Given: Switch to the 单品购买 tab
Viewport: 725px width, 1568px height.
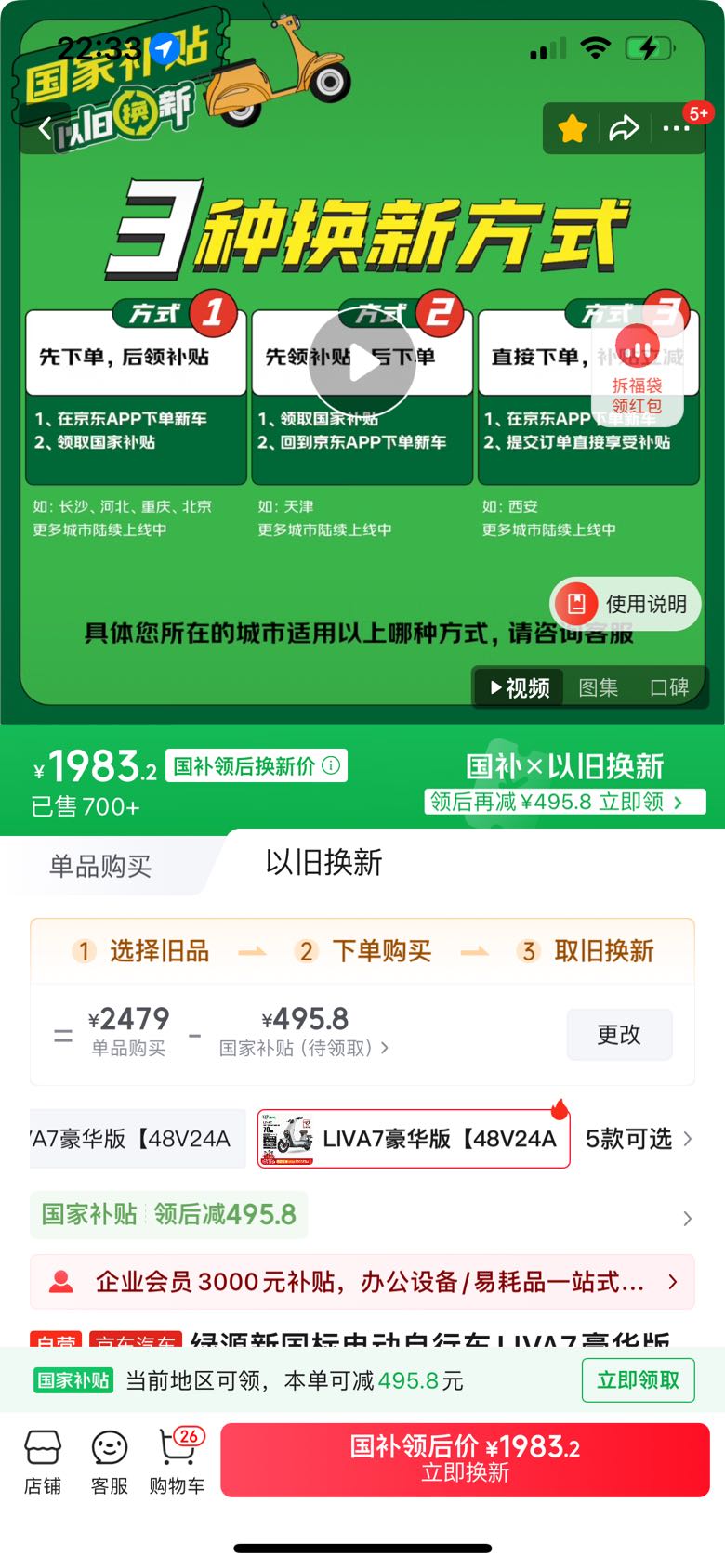Looking at the screenshot, I should click(x=100, y=866).
